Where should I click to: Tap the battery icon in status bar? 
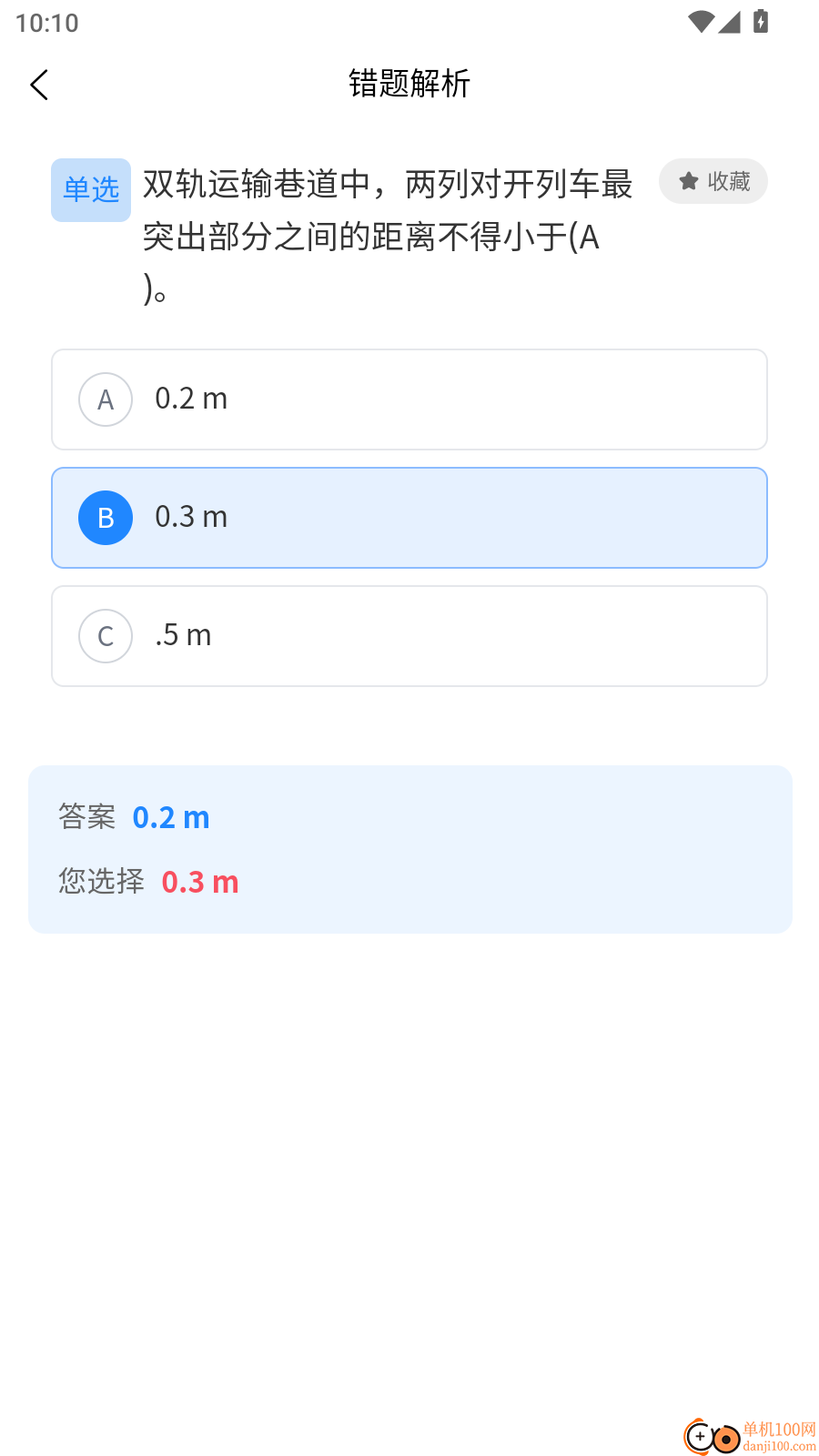(x=761, y=22)
